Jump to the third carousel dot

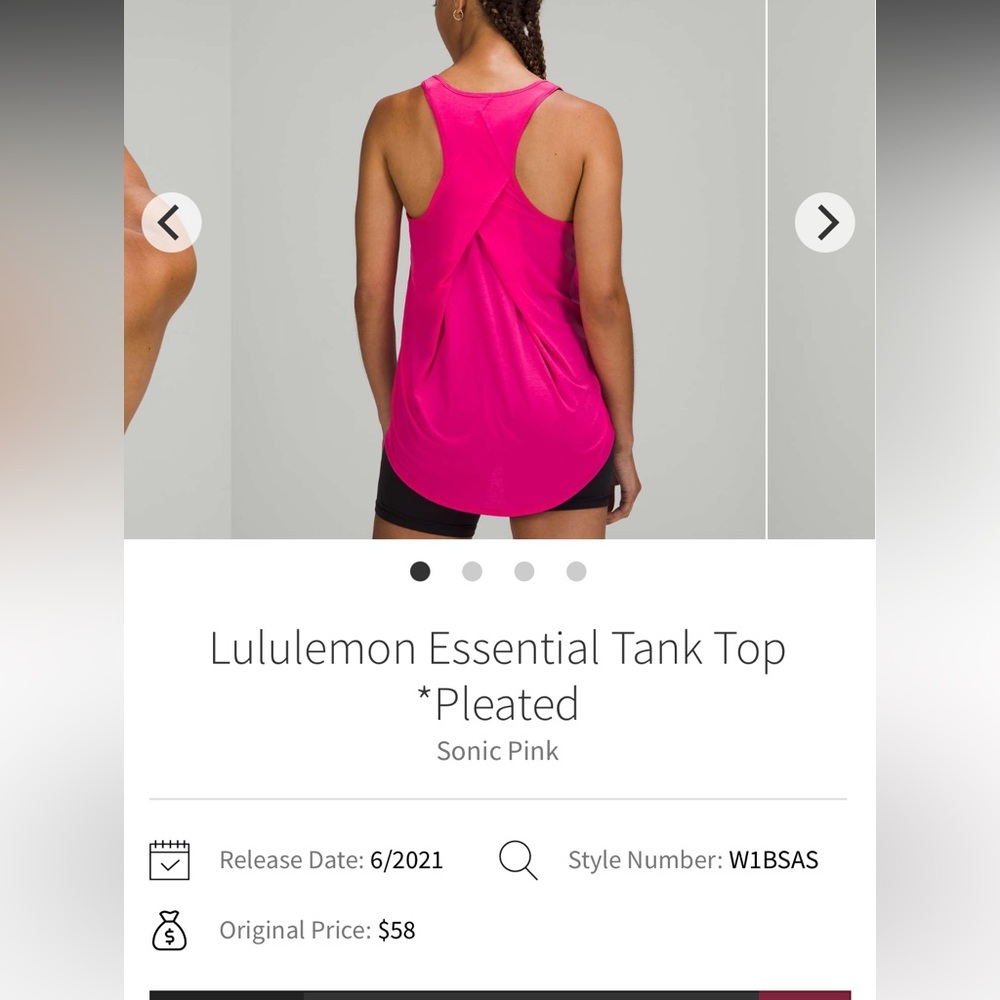click(x=524, y=571)
